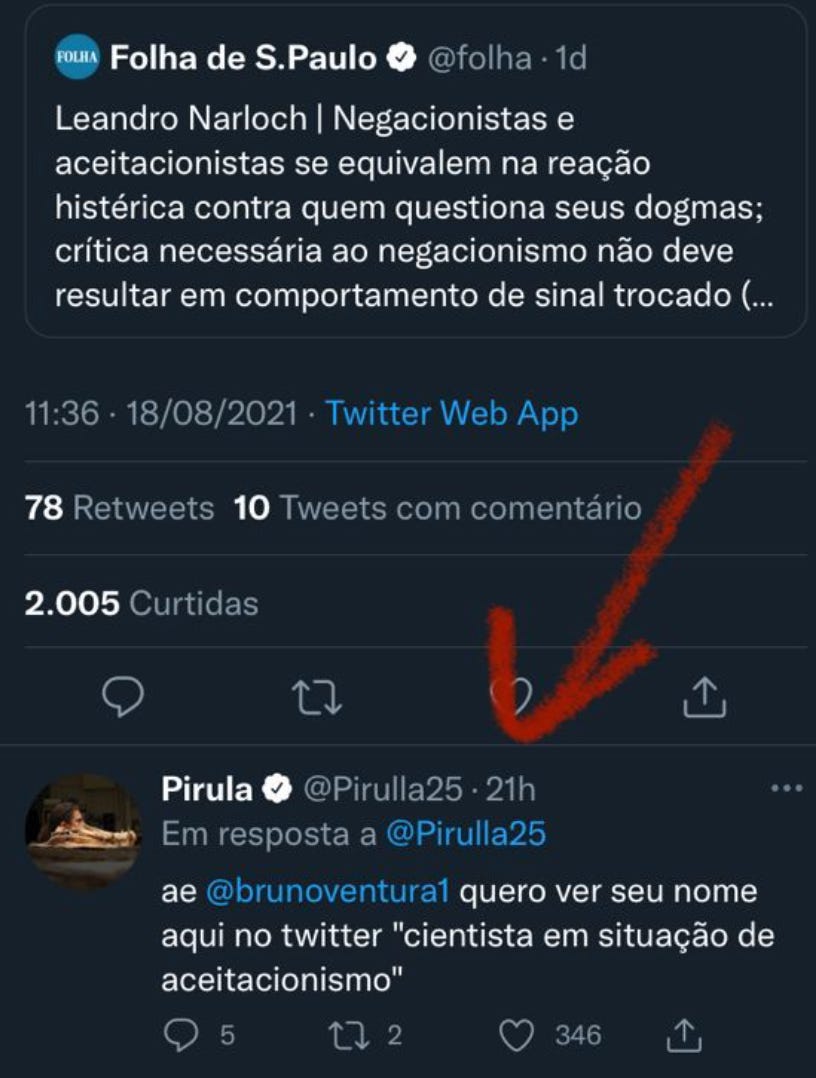816x1078 pixels.
Task: Like Pirula's reply with 346 likes
Action: coord(517,1035)
